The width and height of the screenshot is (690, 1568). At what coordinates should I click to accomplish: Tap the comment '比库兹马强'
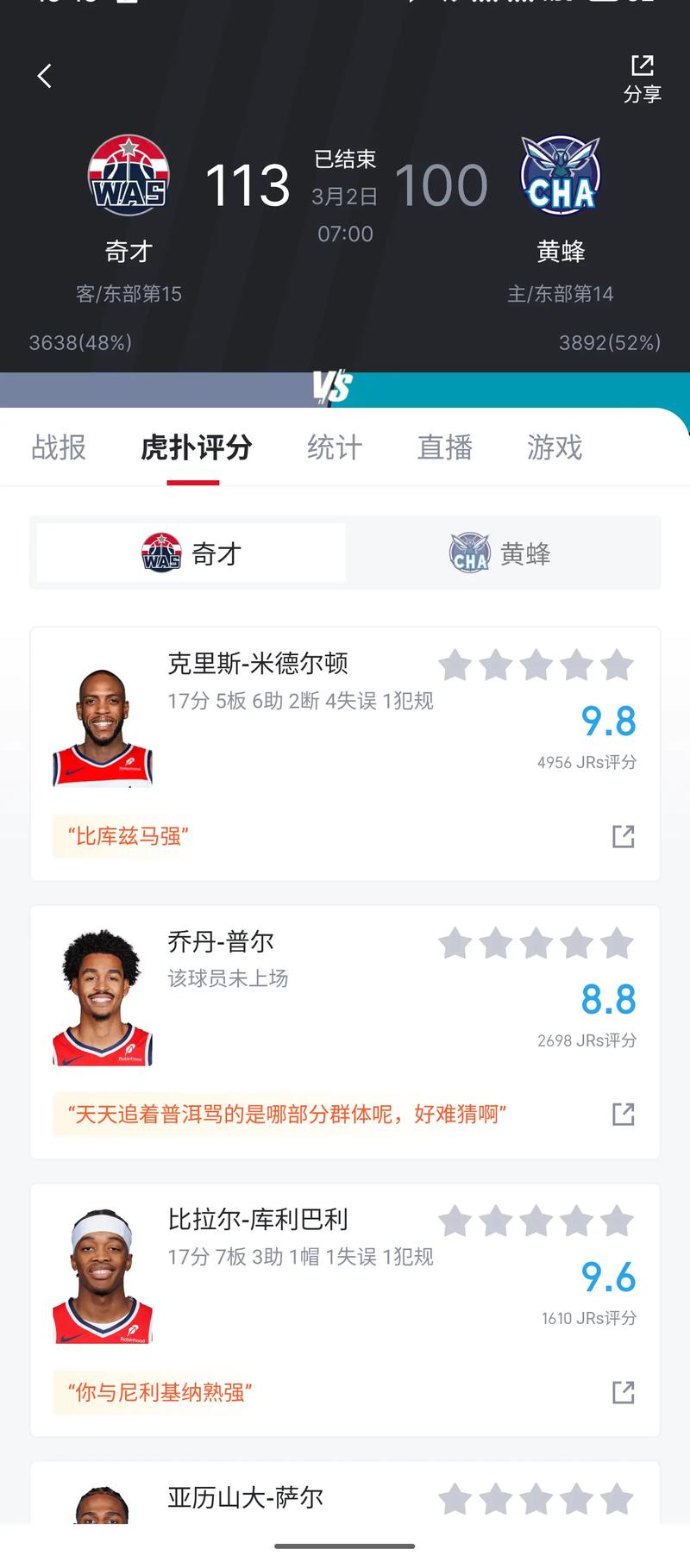124,836
